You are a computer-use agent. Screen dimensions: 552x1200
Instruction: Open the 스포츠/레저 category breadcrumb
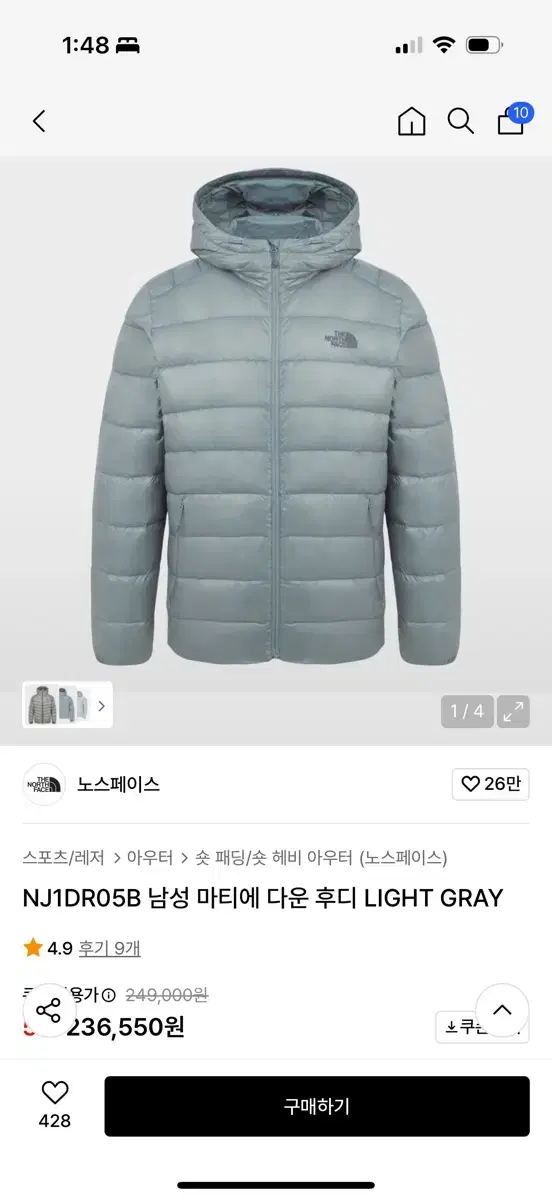point(70,857)
